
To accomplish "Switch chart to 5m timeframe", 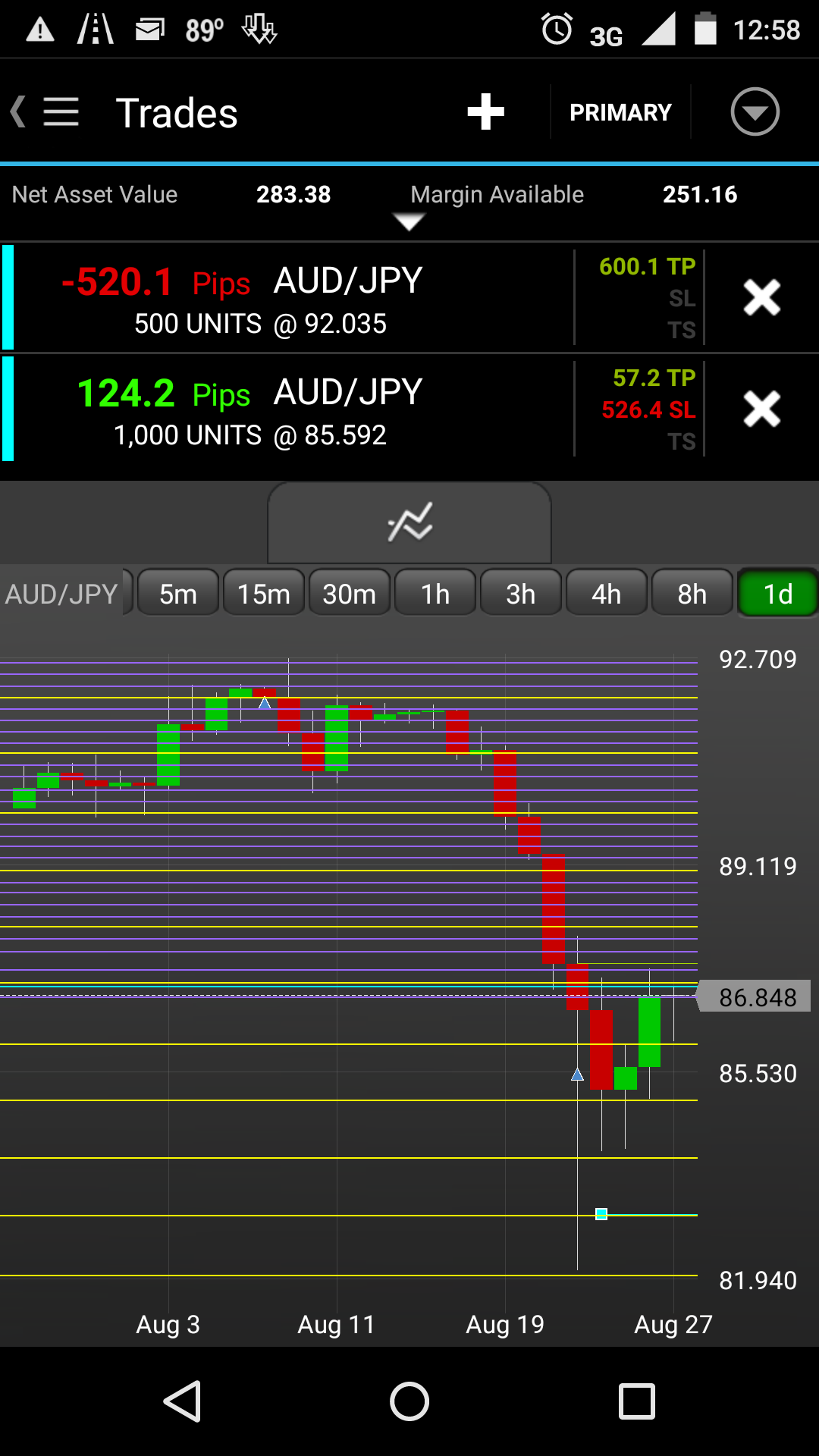I will pos(178,594).
